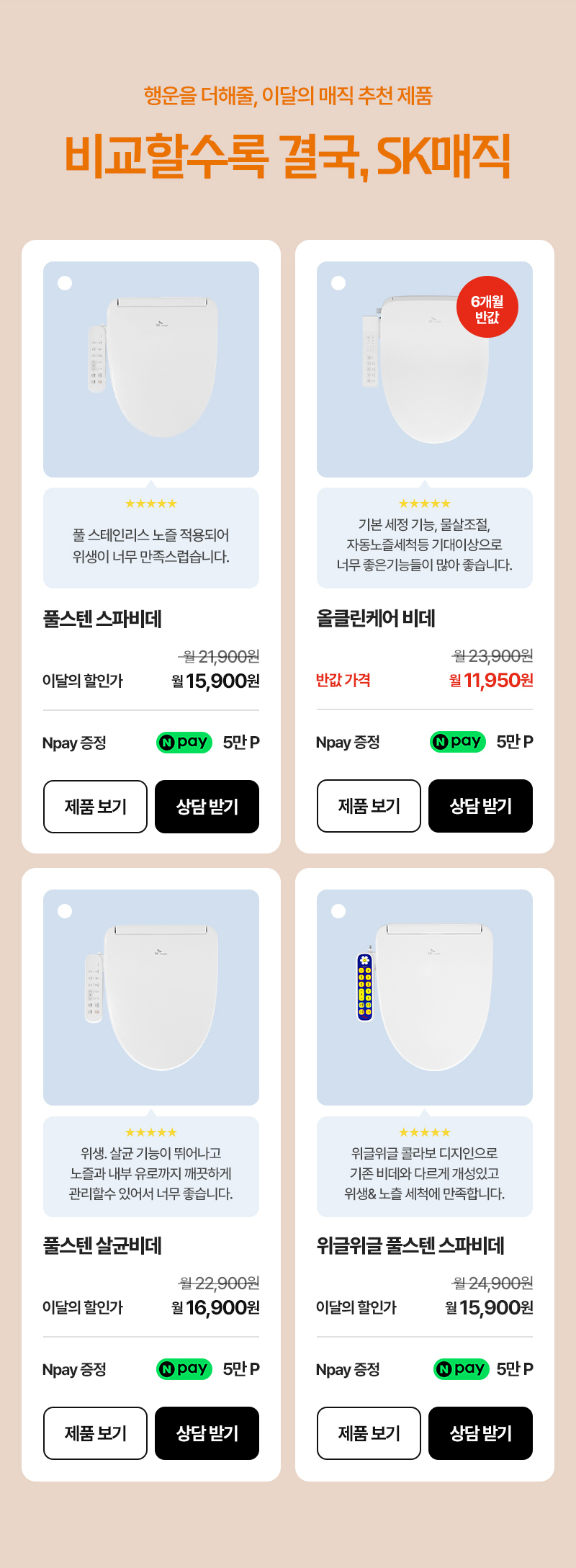Select the circle on 풀스텐 스파비데 image
This screenshot has height=1568, width=576.
coord(65,283)
